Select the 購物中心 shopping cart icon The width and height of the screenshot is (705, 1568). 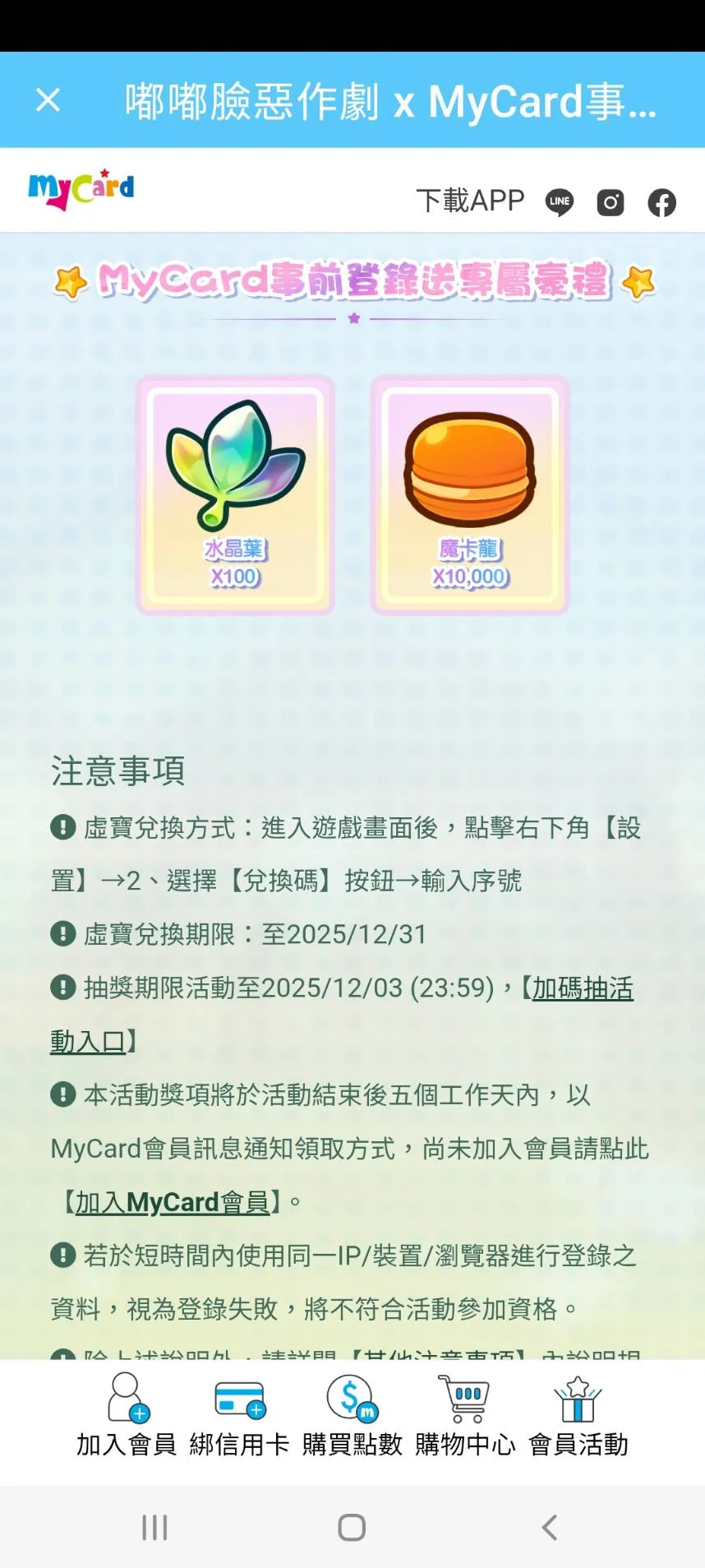464,1399
